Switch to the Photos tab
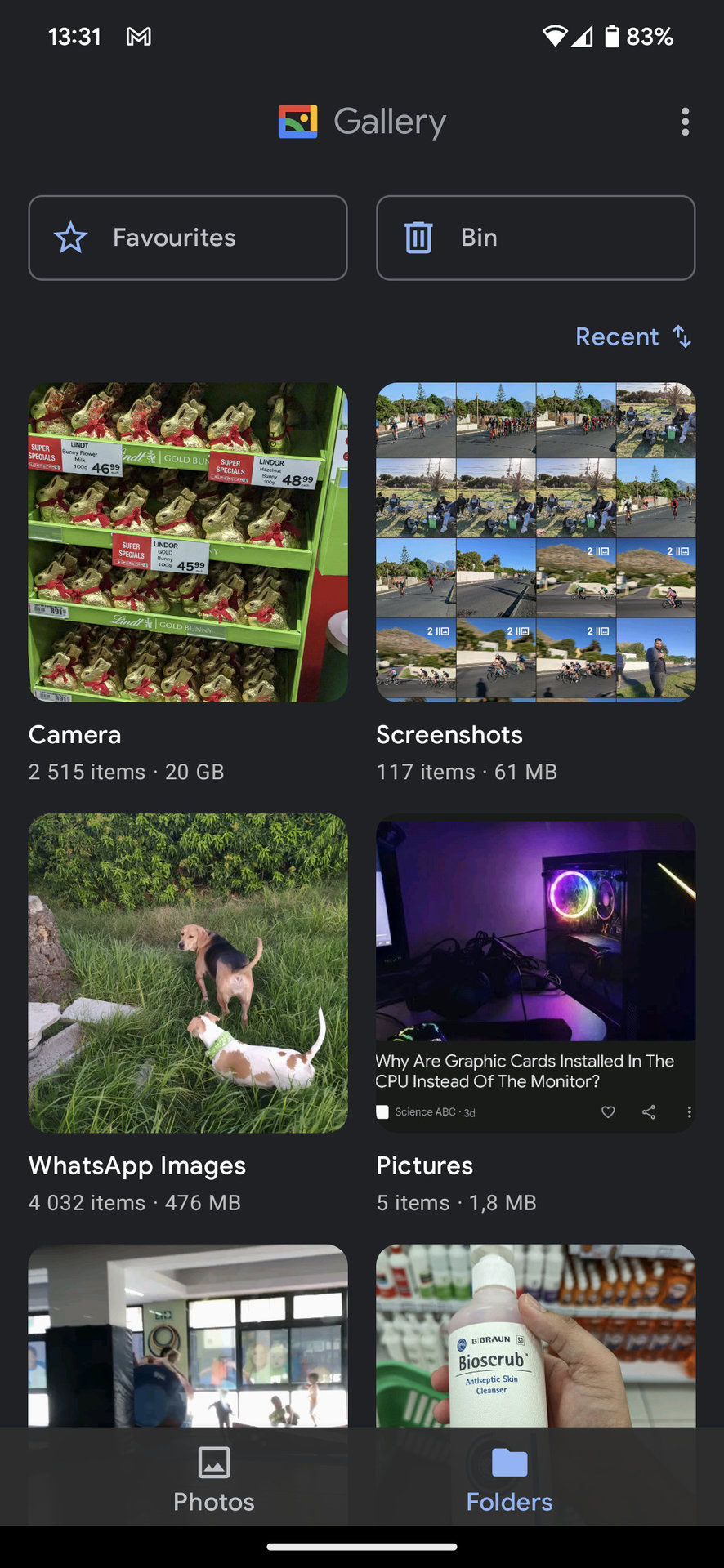Screen dimensions: 724x1568 [x=214, y=1478]
